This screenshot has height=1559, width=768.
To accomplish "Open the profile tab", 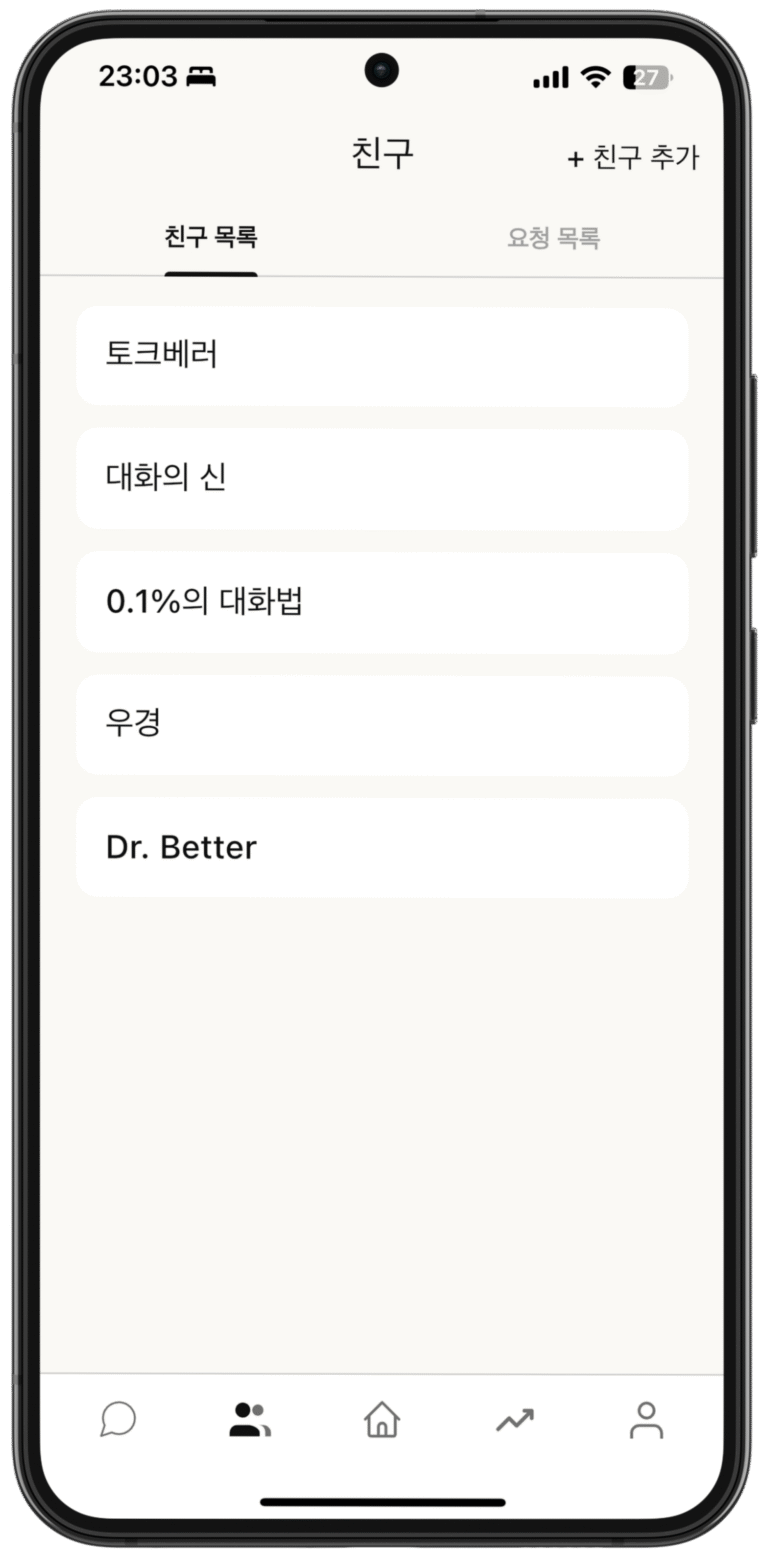I will click(x=646, y=1420).
